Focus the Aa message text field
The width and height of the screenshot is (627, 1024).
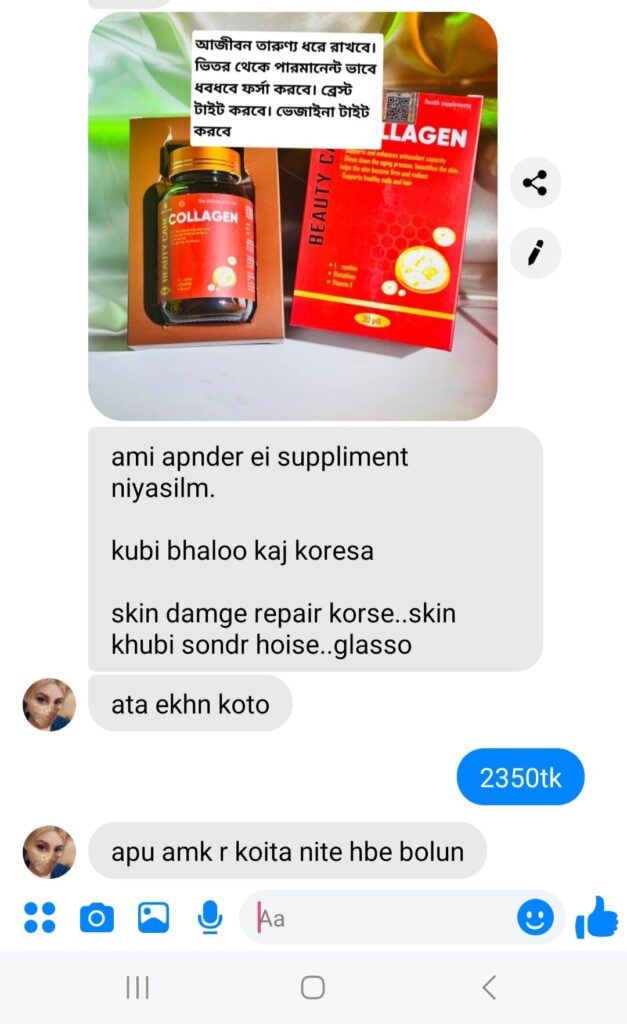pos(380,917)
